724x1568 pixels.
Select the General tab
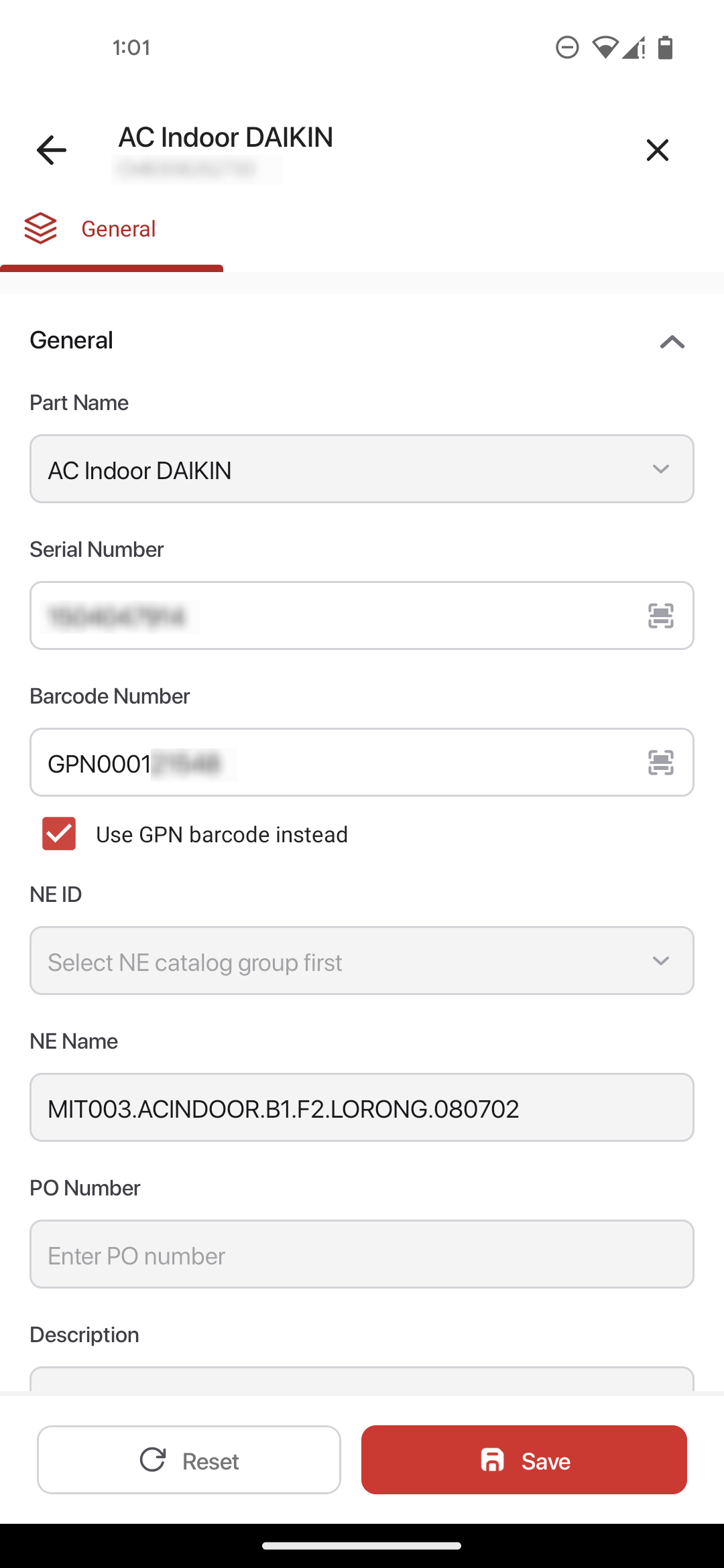coord(111,229)
